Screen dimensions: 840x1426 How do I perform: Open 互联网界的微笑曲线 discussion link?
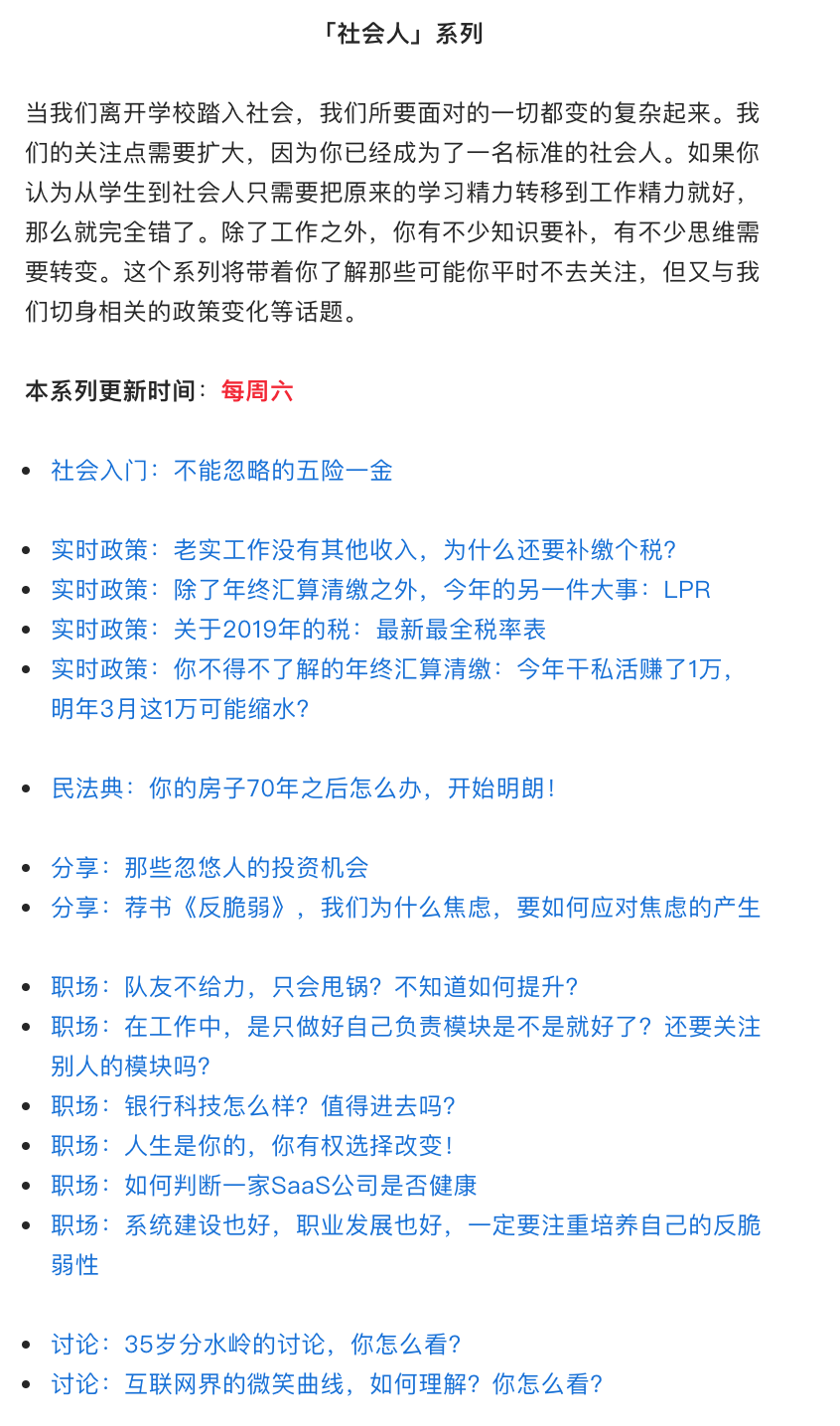[327, 1384]
